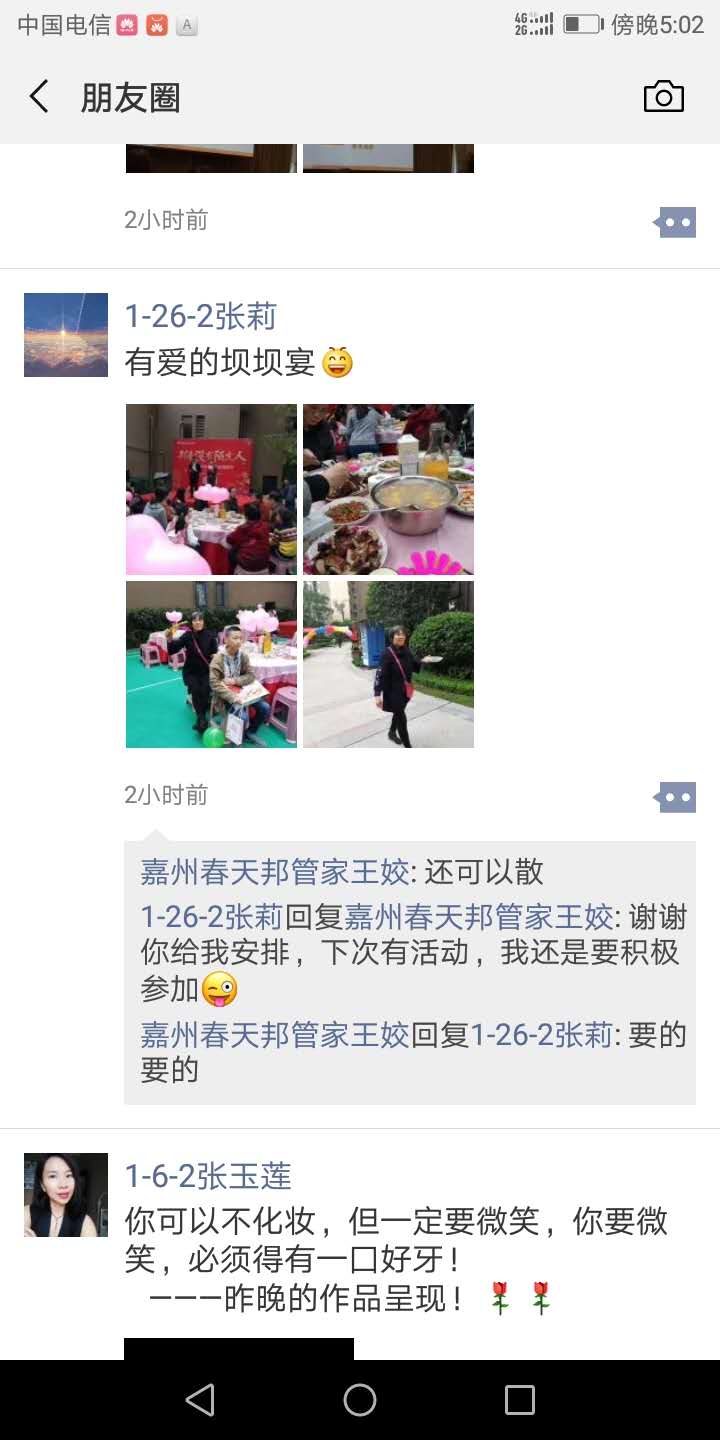Viewport: 720px width, 1440px height.
Task: Go back from 朋友圈
Action: click(x=39, y=97)
